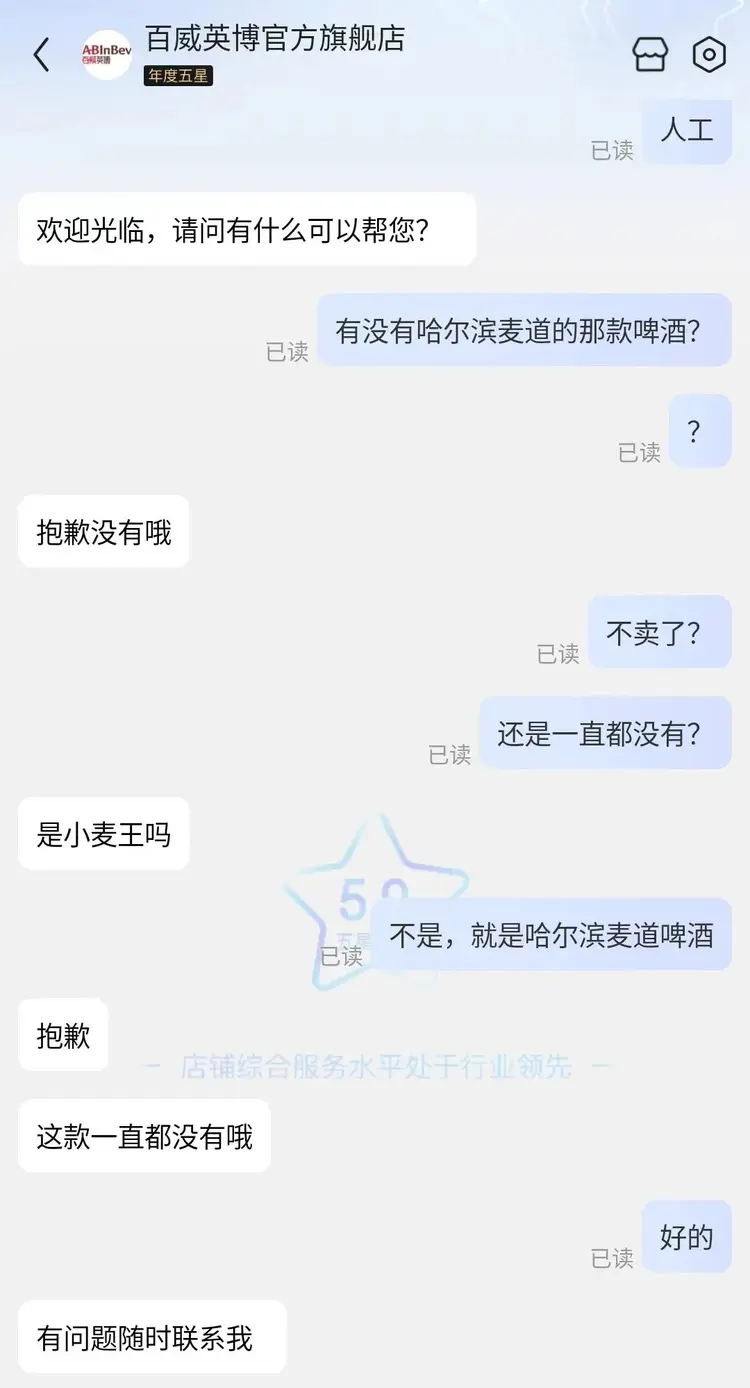The height and width of the screenshot is (1388, 750).
Task: Open 百威英博官方旗舰店 store title
Action: 275,38
